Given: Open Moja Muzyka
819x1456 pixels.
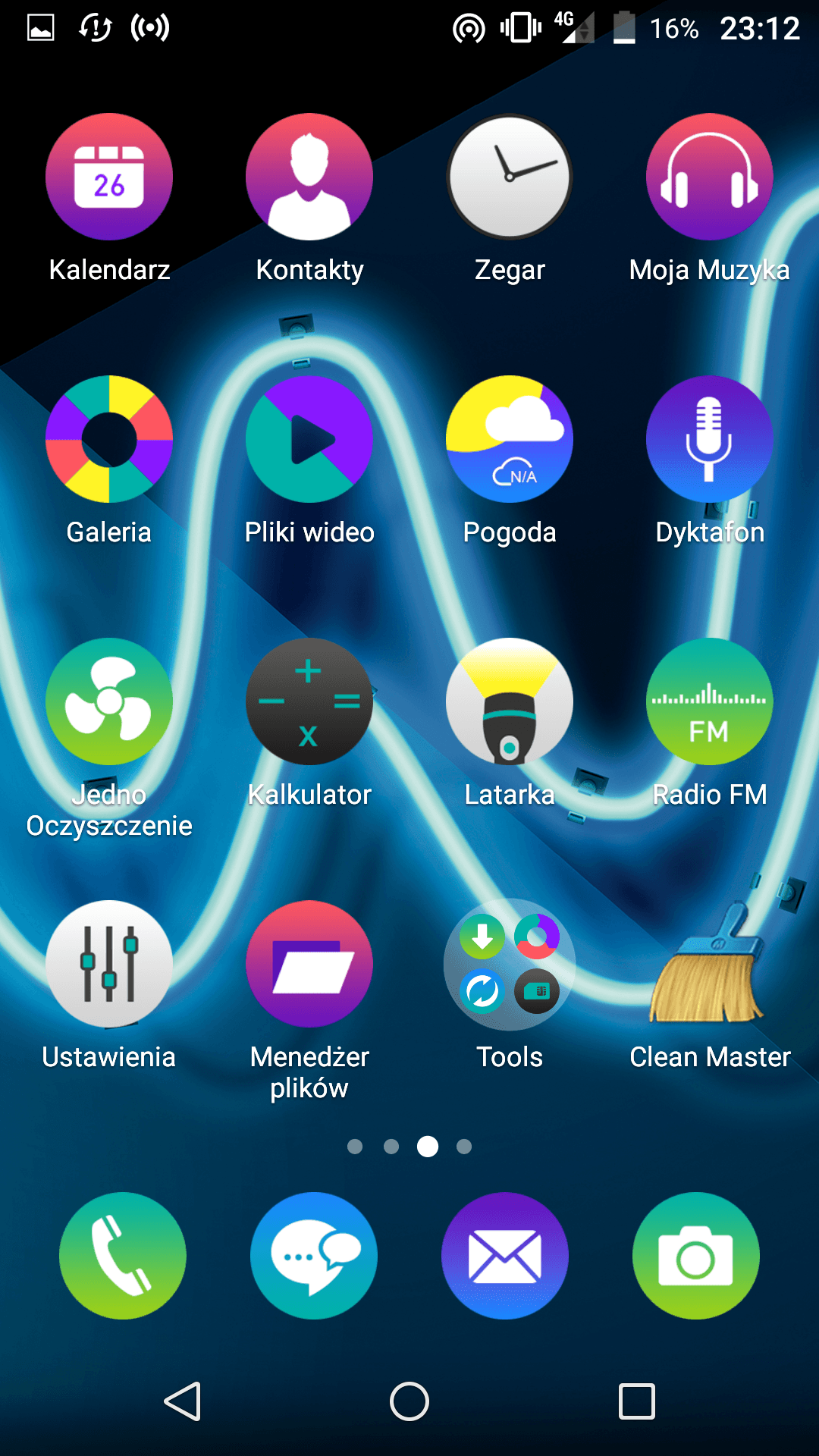Looking at the screenshot, I should pos(710,177).
